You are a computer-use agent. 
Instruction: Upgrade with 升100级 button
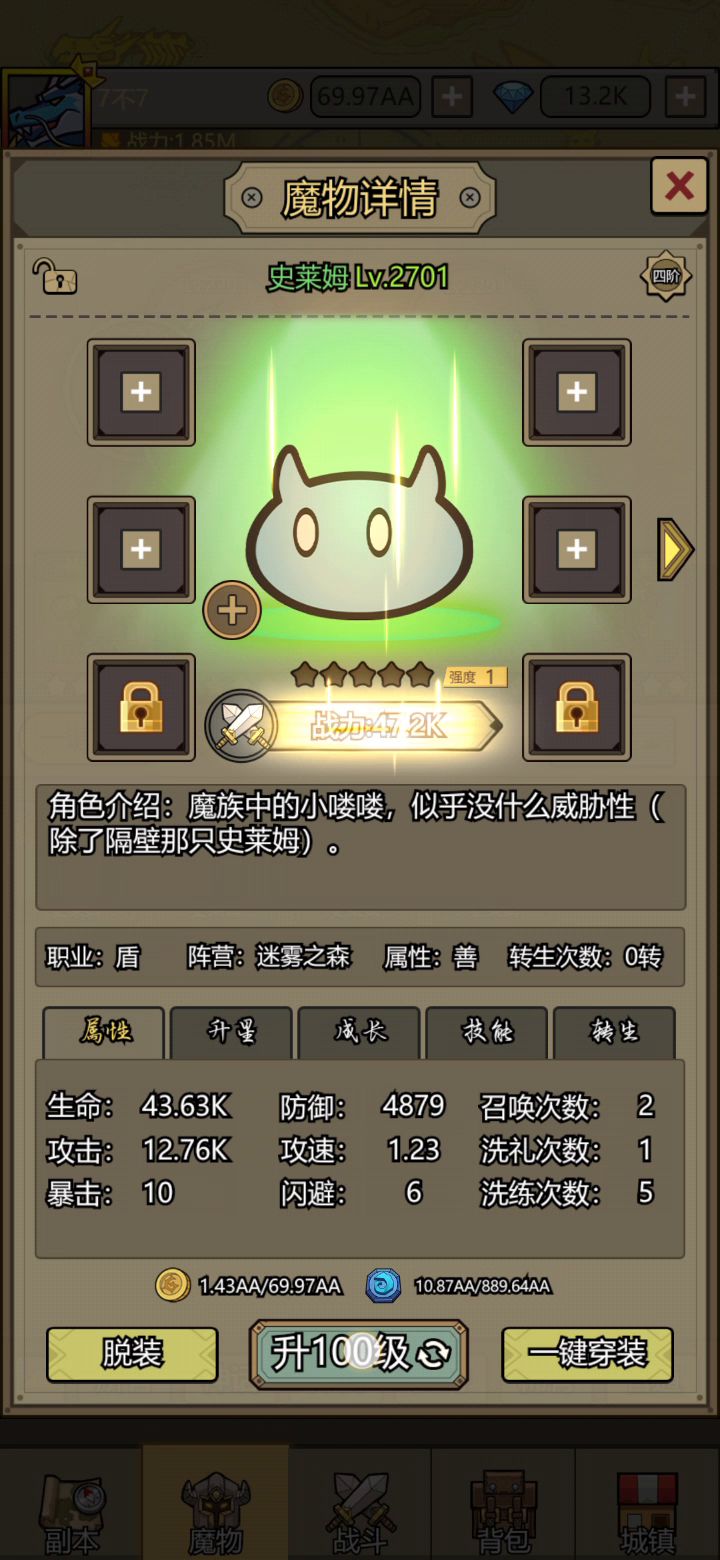[359, 1354]
